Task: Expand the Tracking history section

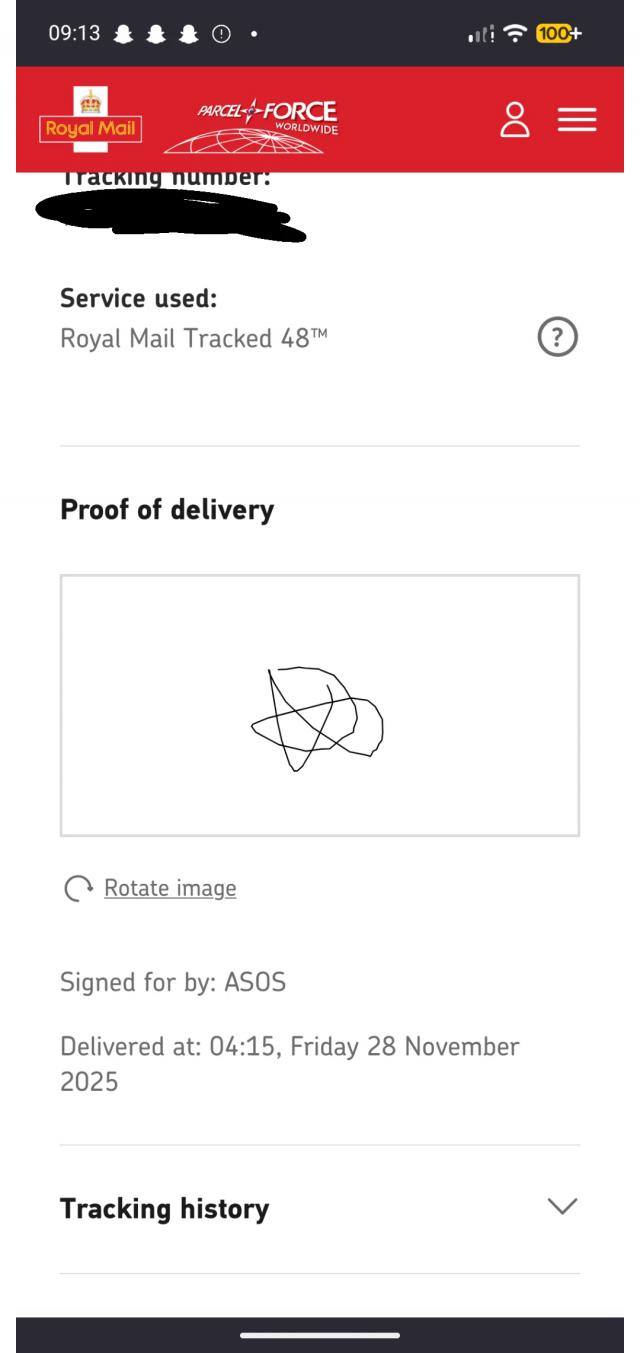Action: pos(563,1207)
